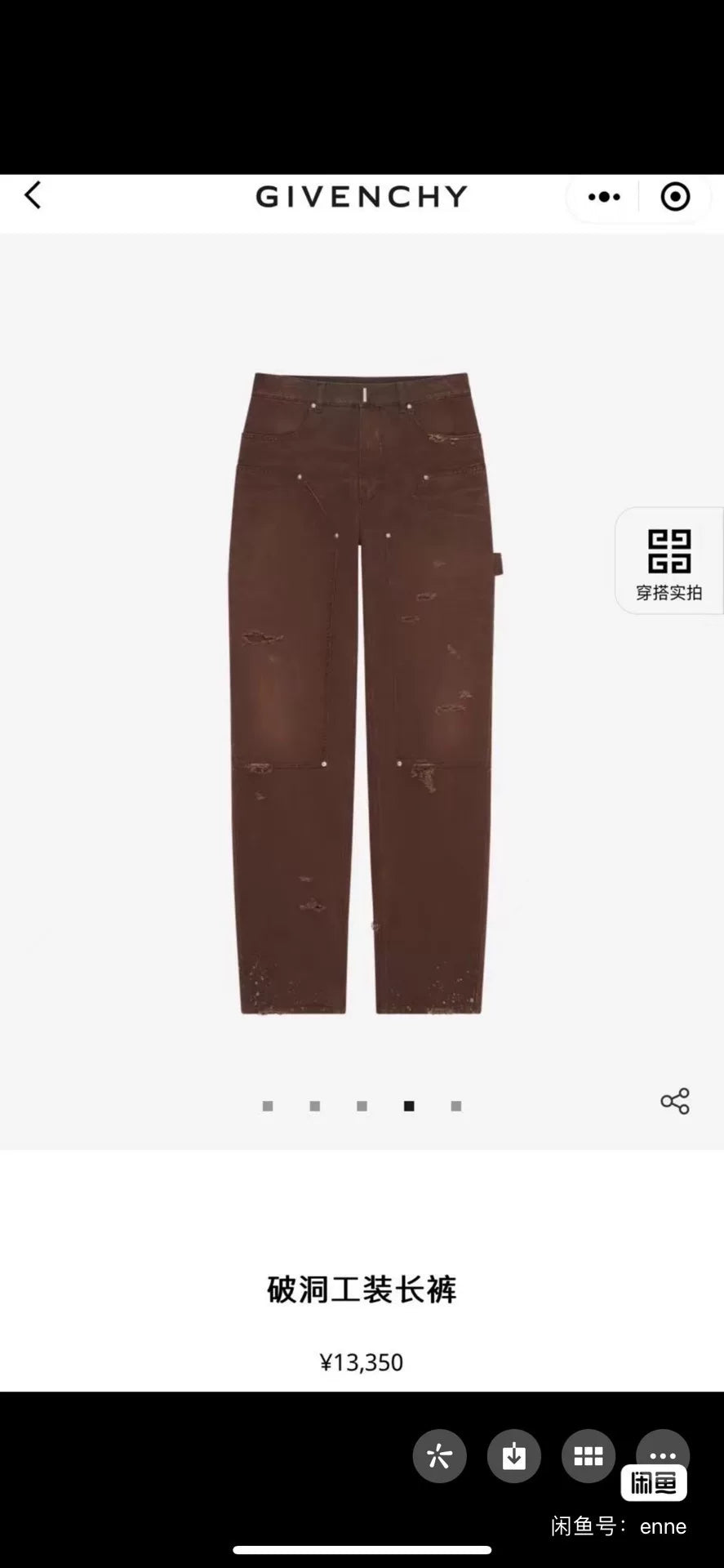The image size is (724, 1568).
Task: Click the price ¥13,350 label
Action: coord(362,1362)
